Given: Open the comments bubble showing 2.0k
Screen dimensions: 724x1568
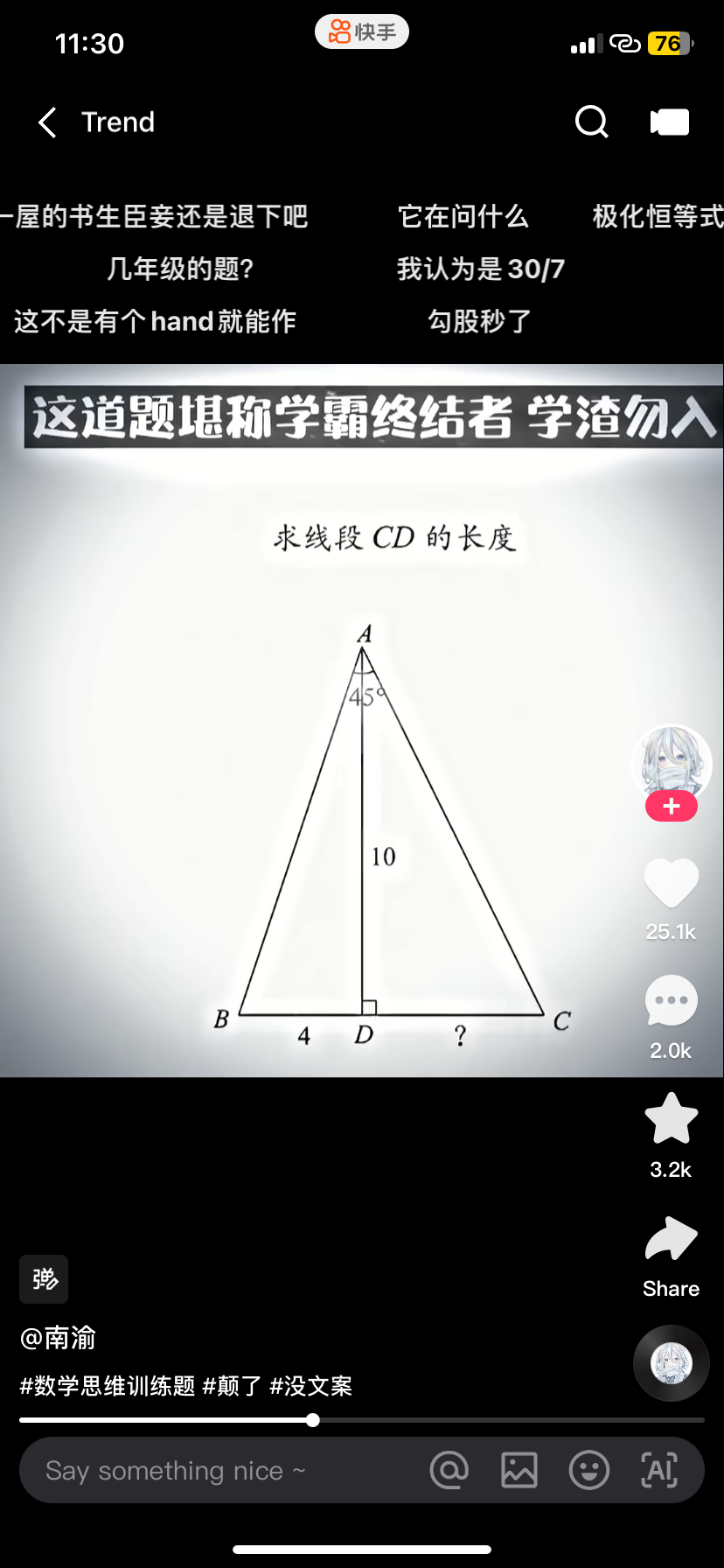Looking at the screenshot, I should coord(672,1001).
